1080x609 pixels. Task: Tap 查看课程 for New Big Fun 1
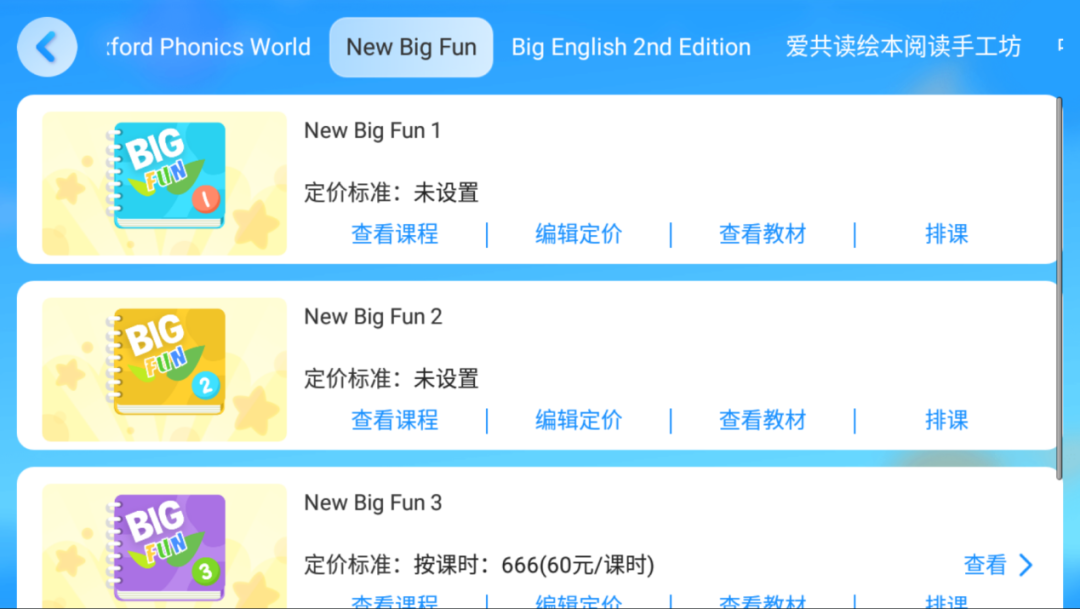click(x=395, y=234)
